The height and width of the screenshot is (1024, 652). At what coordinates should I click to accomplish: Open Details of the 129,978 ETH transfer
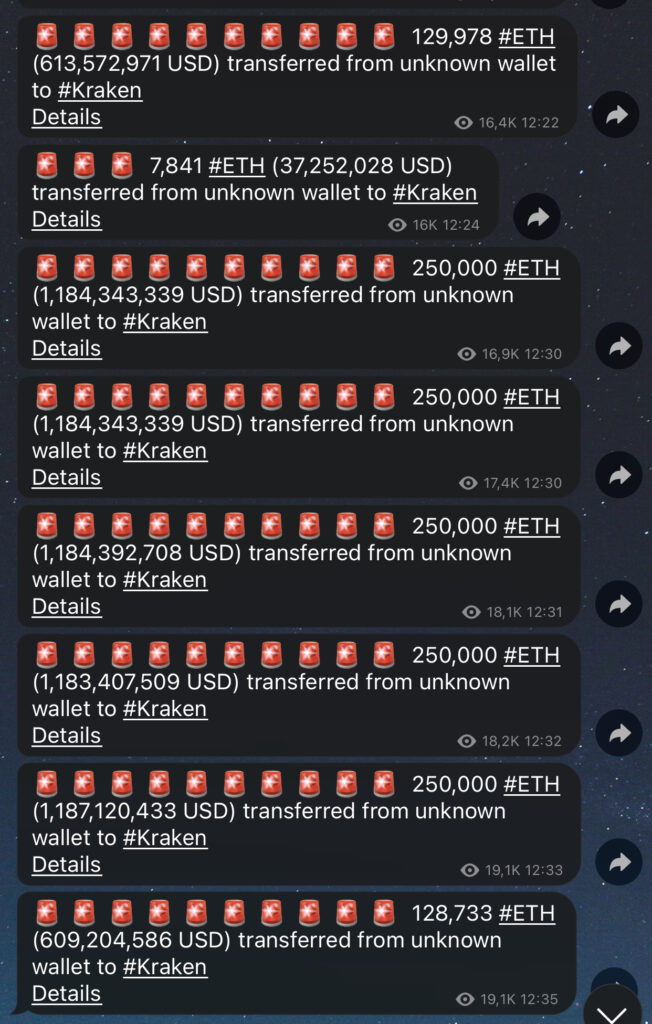click(x=66, y=117)
